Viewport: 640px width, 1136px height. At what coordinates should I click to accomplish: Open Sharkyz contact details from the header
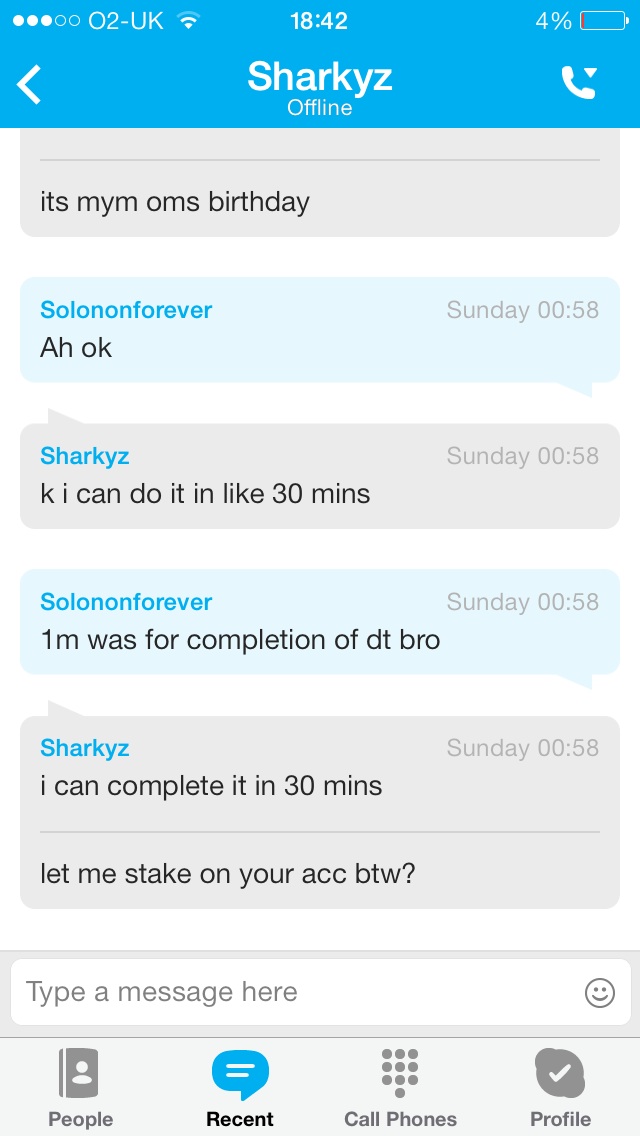click(x=320, y=86)
